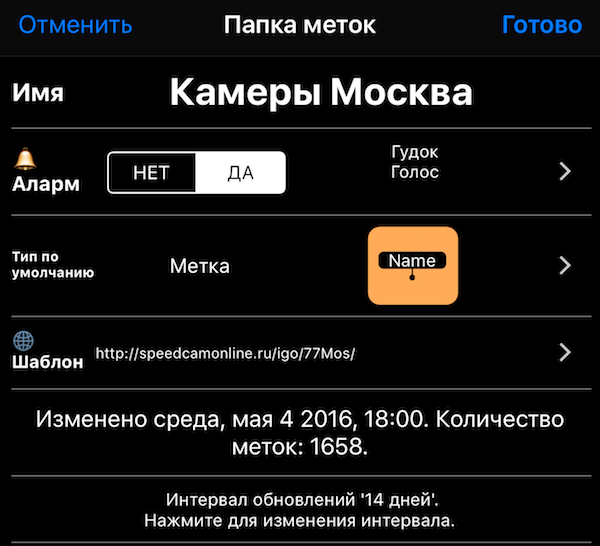The width and height of the screenshot is (600, 546).
Task: Tap Отменить to cancel editing
Action: 75,25
